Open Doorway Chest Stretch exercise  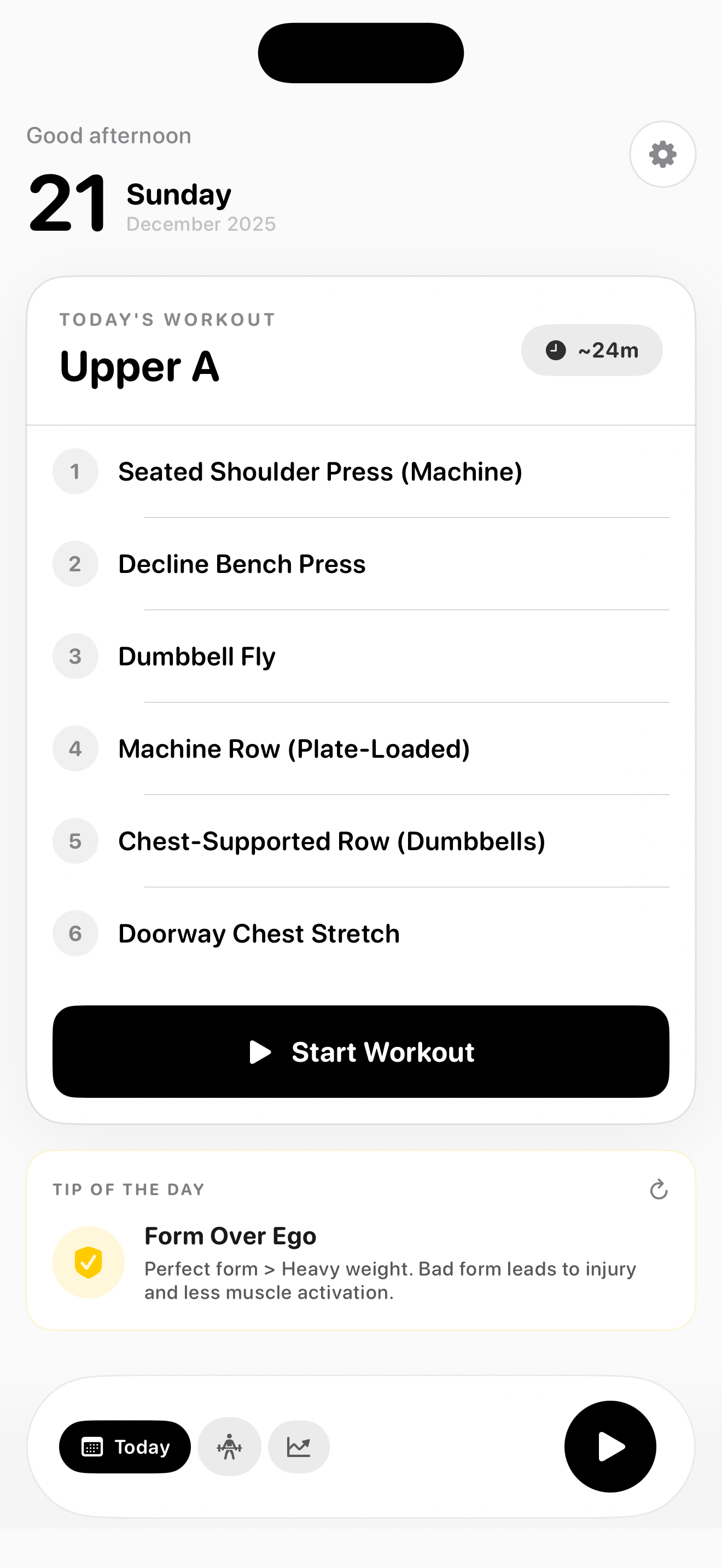click(259, 933)
